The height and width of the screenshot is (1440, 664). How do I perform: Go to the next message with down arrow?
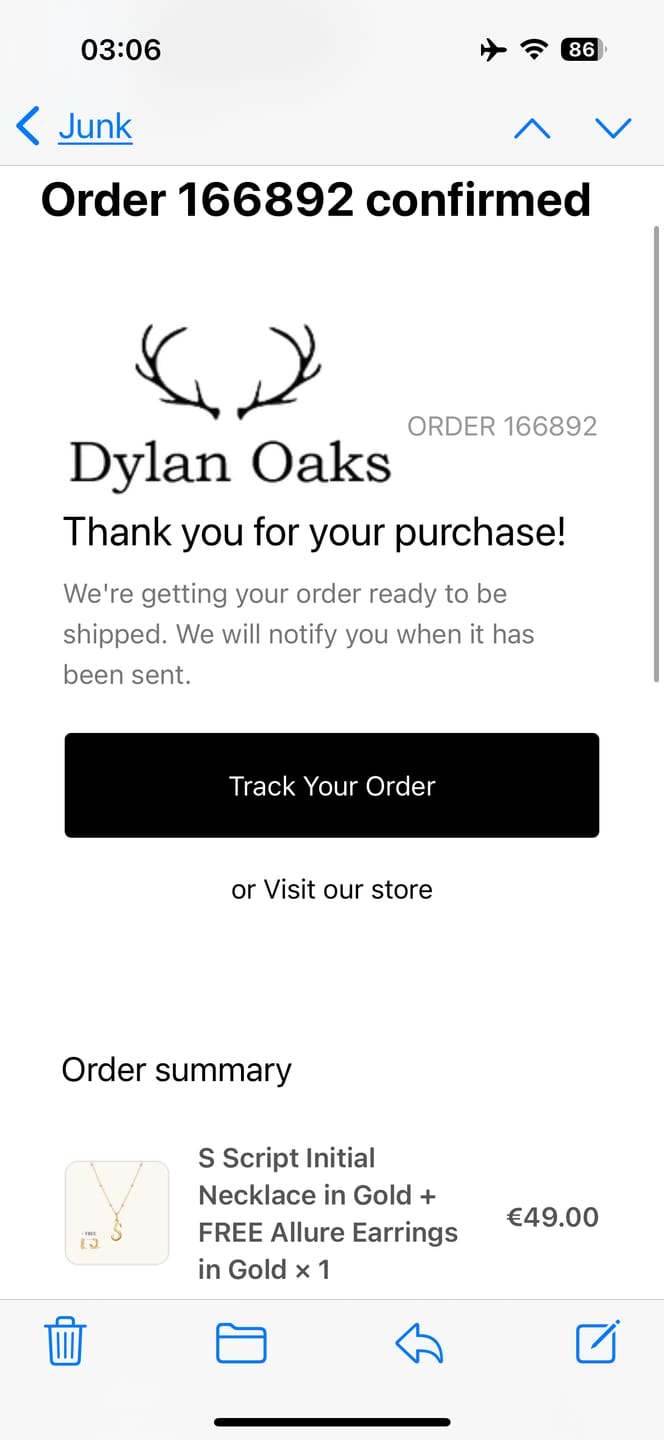[613, 128]
